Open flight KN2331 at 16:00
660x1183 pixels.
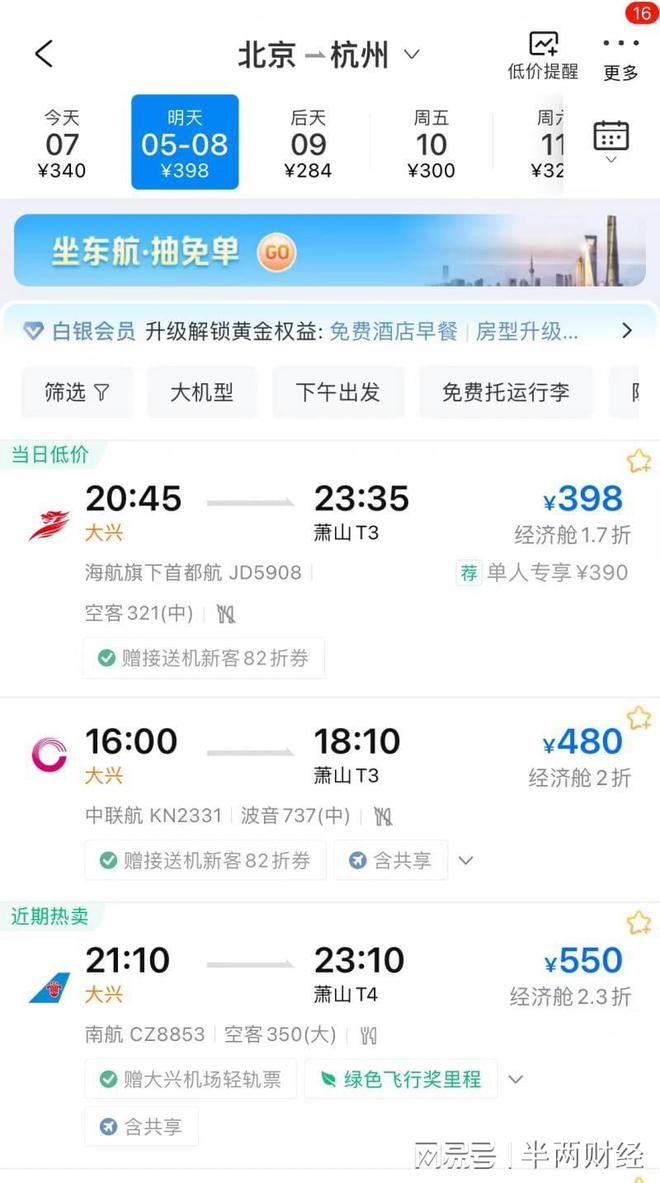point(330,800)
